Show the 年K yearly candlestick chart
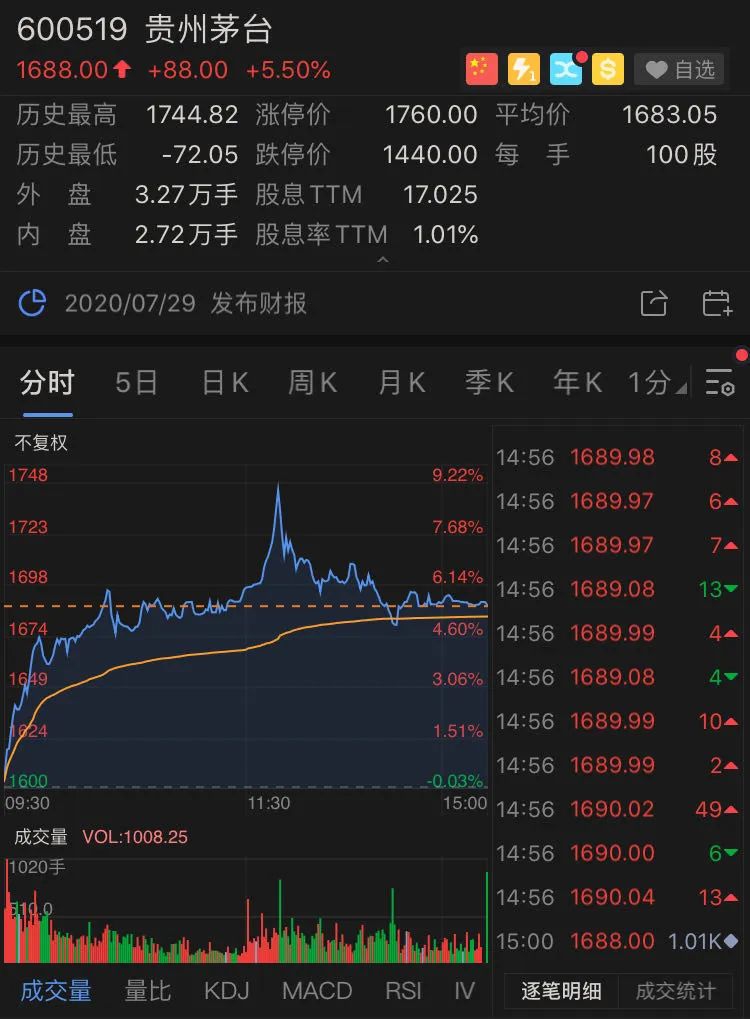 577,383
